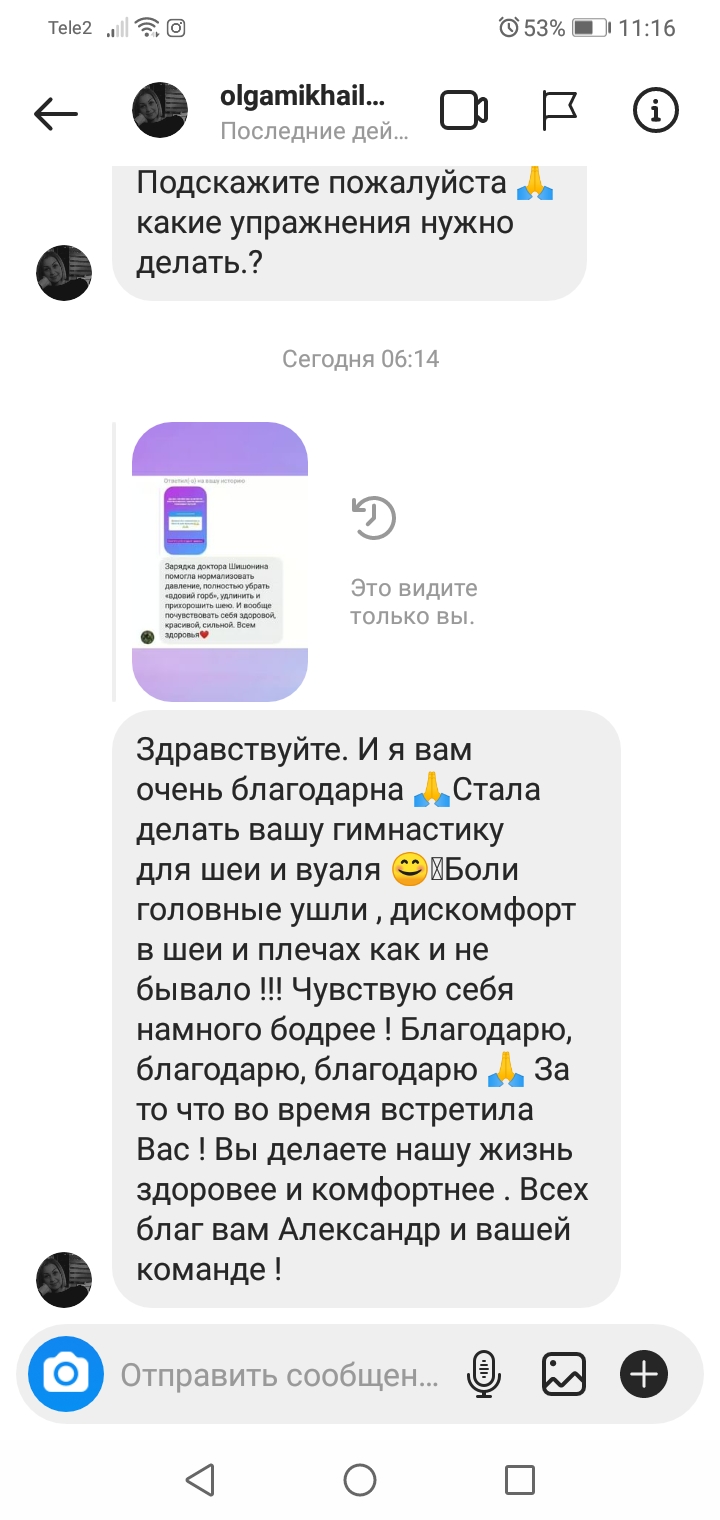Image resolution: width=720 pixels, height=1520 pixels.
Task: Record a voice message
Action: pyautogui.click(x=484, y=1375)
